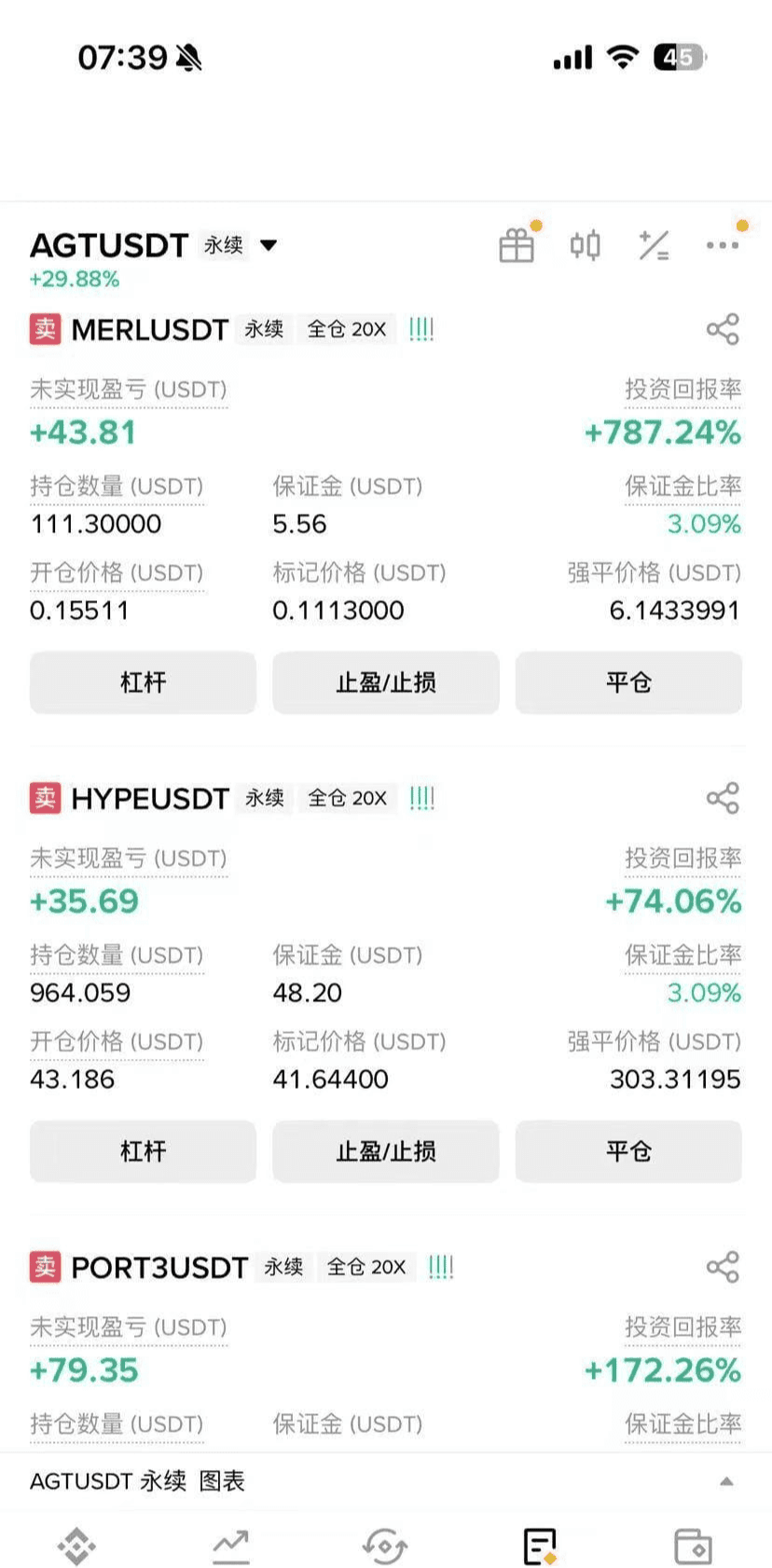
Task: Adjust leverage (杠杆) for HYPEUSDT
Action: (143, 1151)
